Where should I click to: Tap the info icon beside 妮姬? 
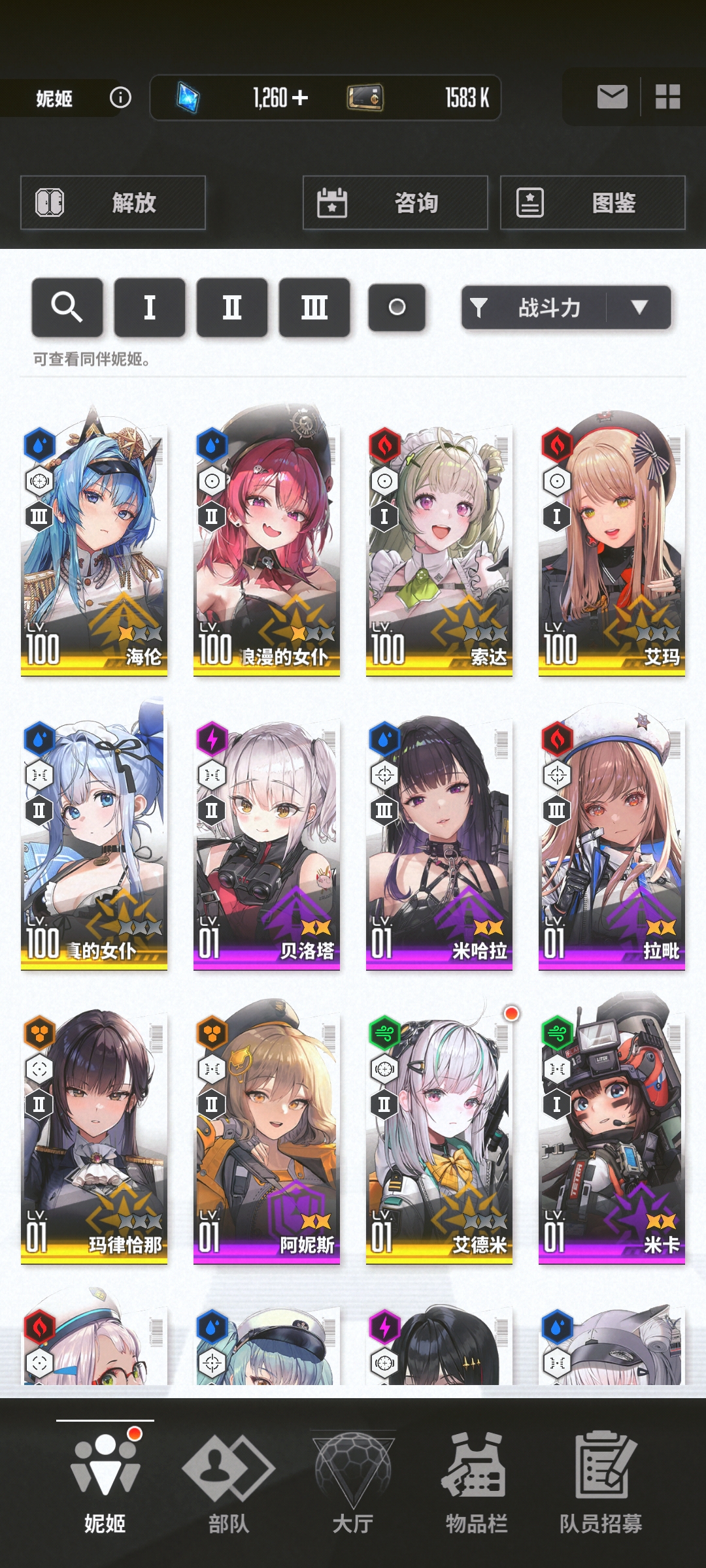coord(120,98)
